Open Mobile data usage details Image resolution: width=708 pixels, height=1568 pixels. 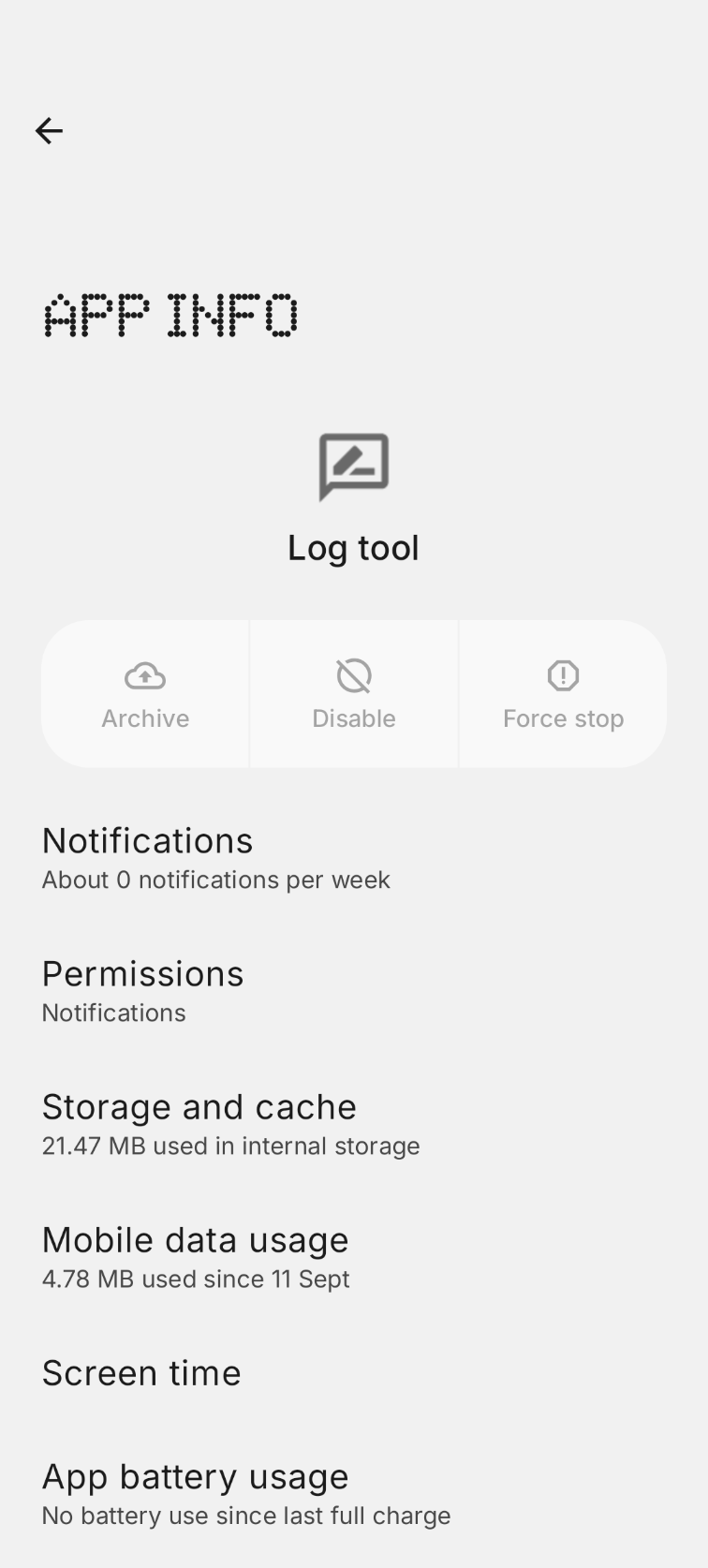(x=195, y=1239)
